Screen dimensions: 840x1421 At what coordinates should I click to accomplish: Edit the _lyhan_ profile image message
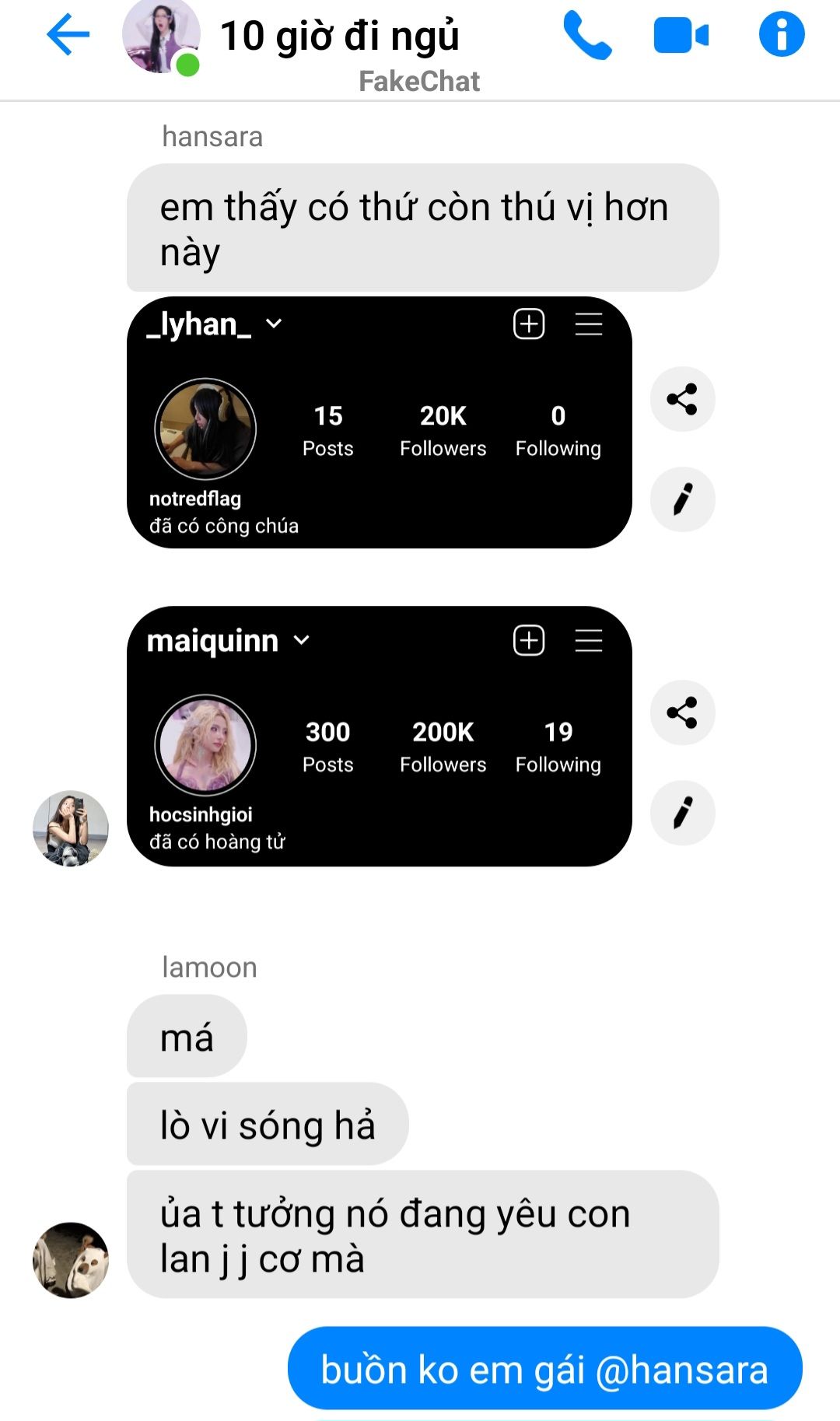(x=682, y=499)
